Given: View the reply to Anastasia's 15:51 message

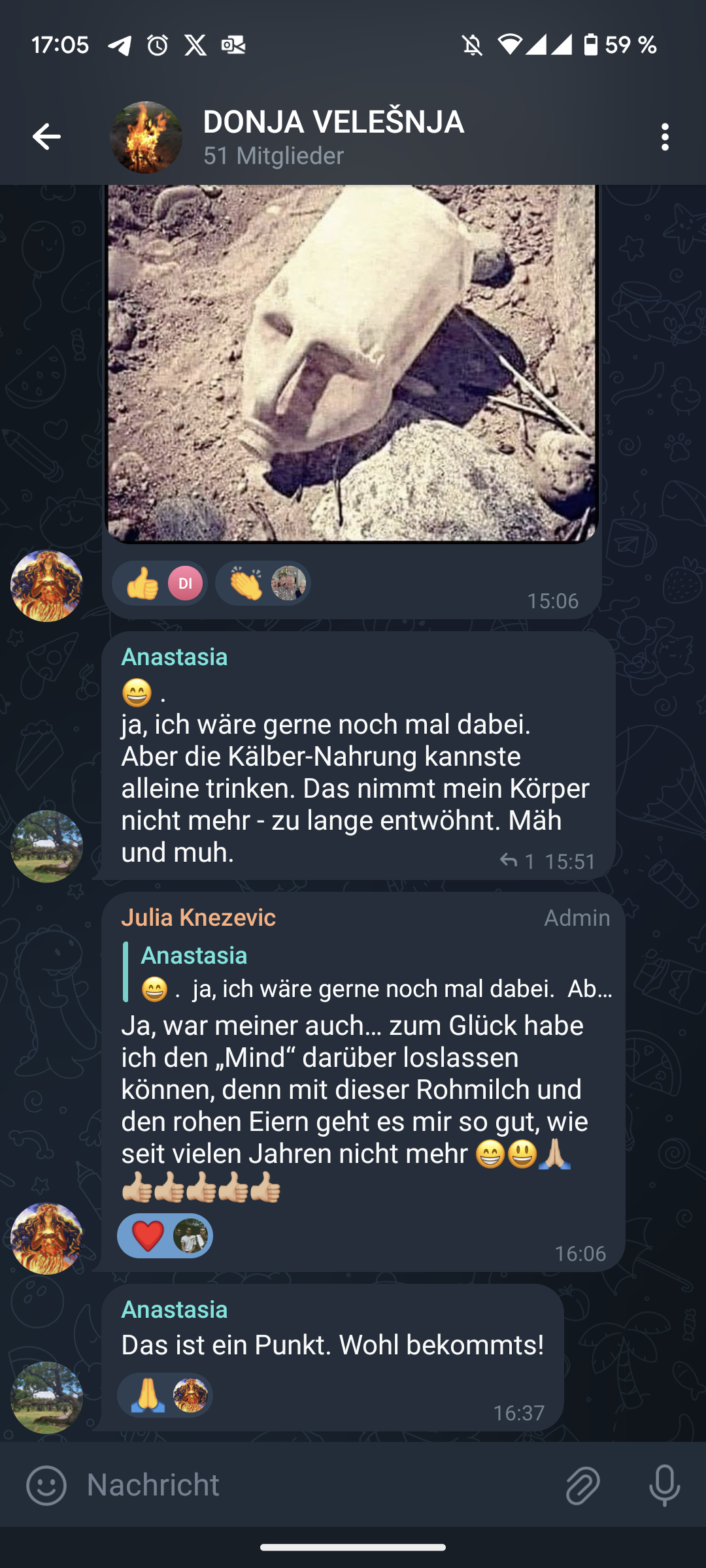Looking at the screenshot, I should point(517,861).
